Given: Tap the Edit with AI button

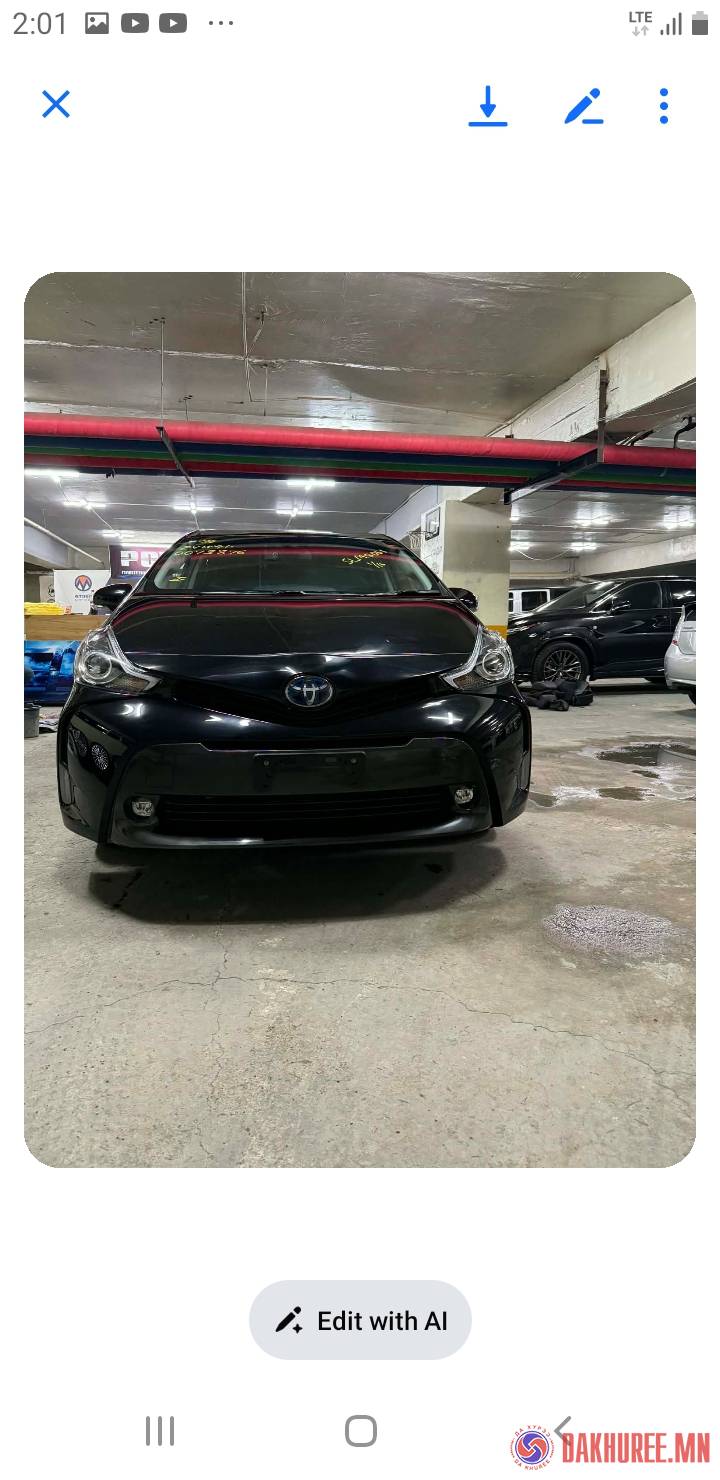Looking at the screenshot, I should pyautogui.click(x=360, y=1320).
